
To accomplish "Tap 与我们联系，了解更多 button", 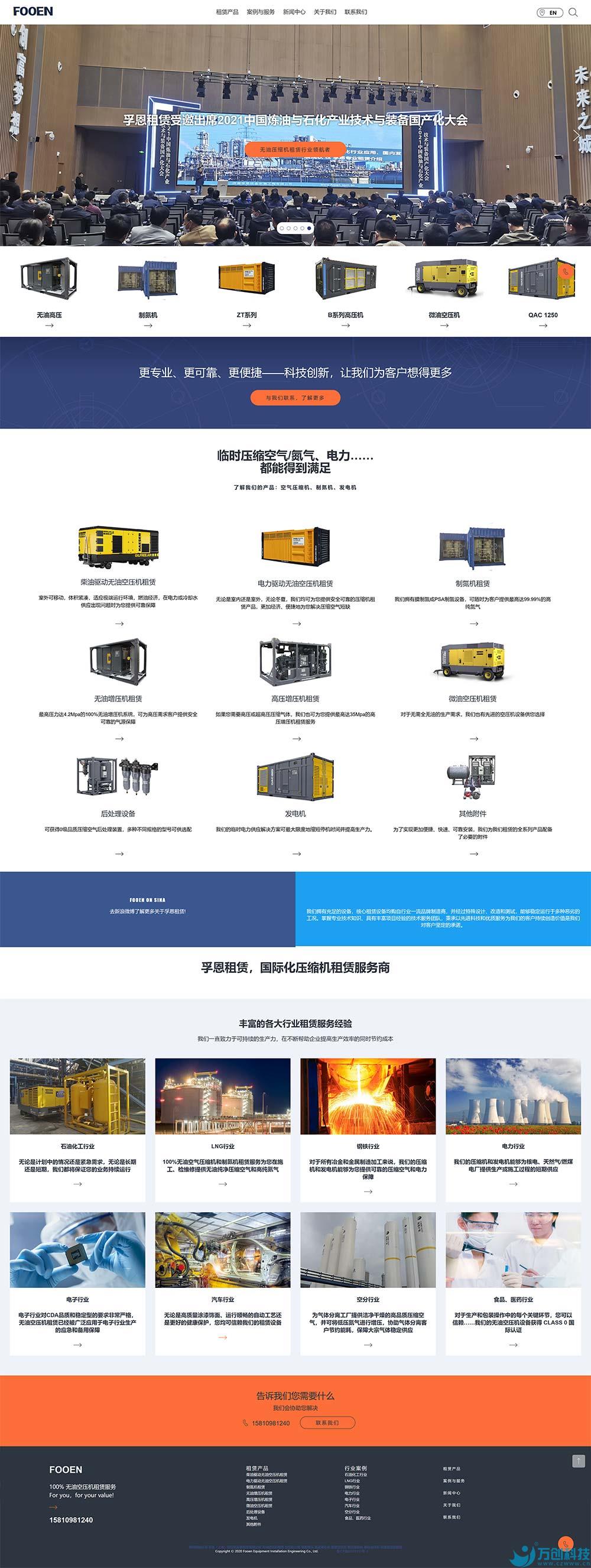I will [295, 398].
